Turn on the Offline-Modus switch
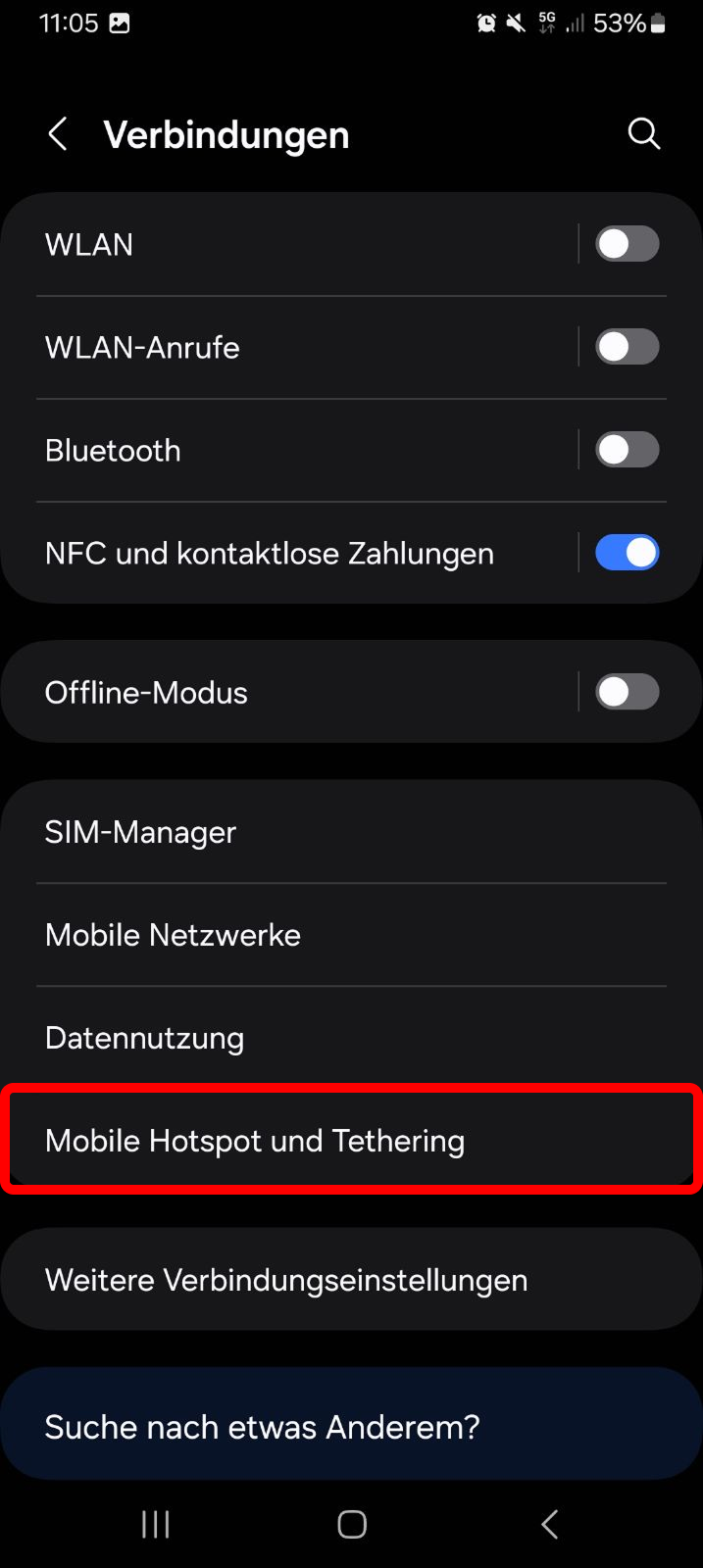The width and height of the screenshot is (703, 1568). [x=627, y=692]
